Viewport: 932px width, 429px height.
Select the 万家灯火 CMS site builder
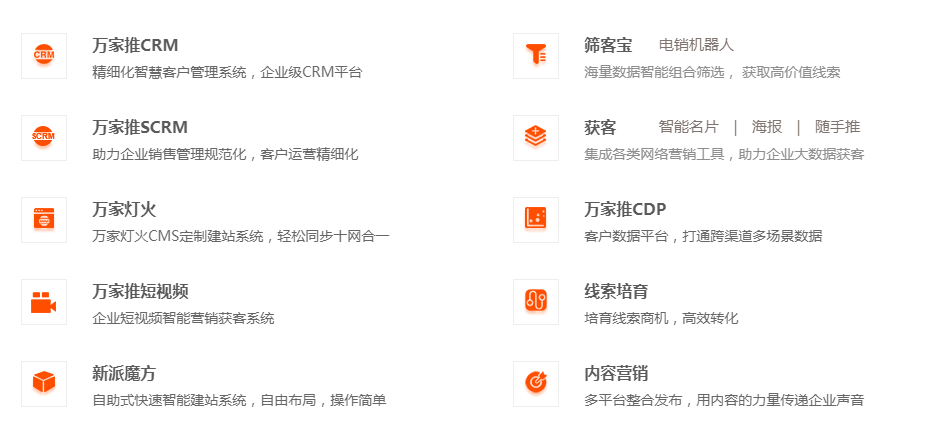coord(124,210)
